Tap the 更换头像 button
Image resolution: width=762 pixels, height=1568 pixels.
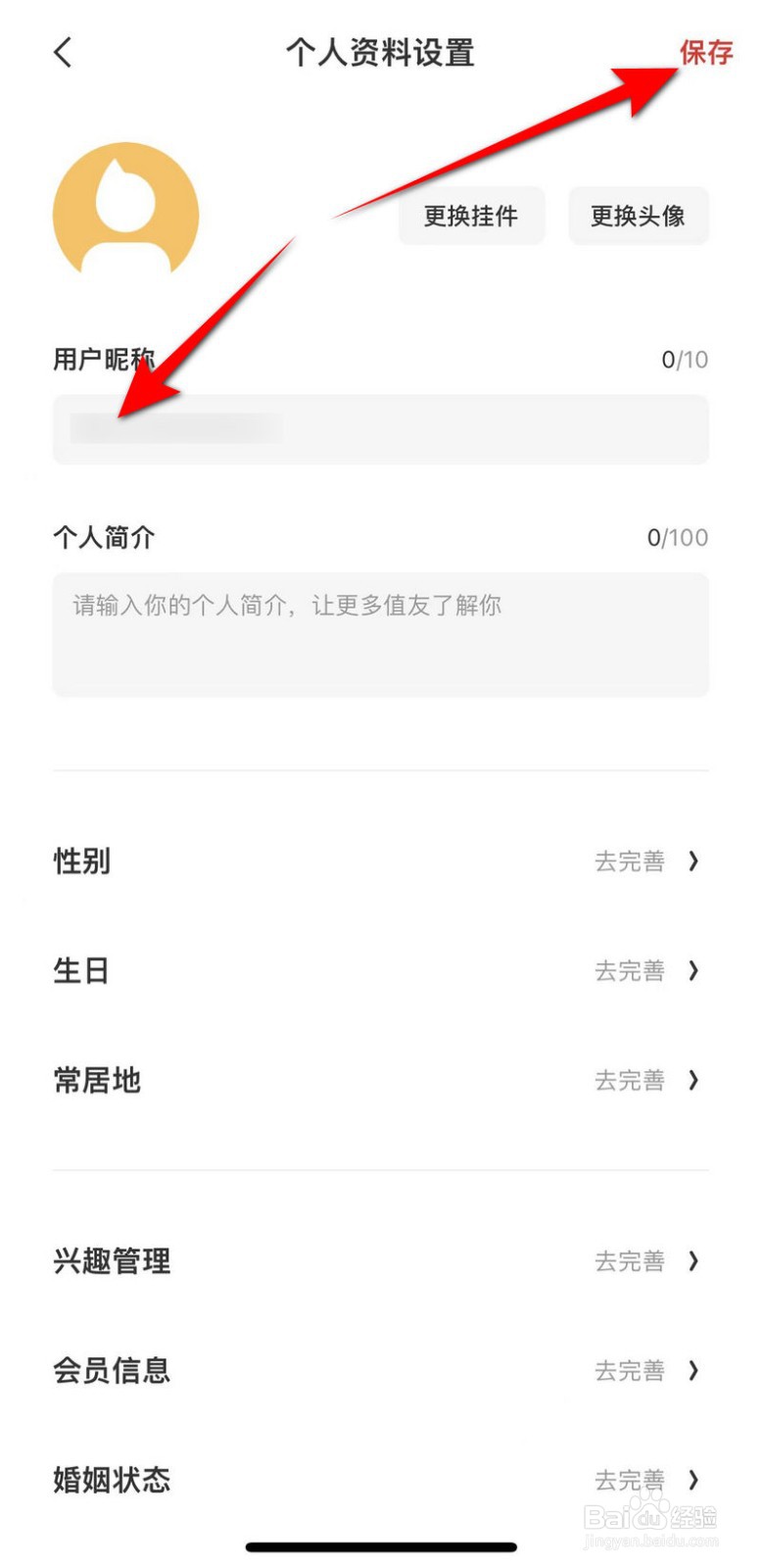[x=638, y=216]
